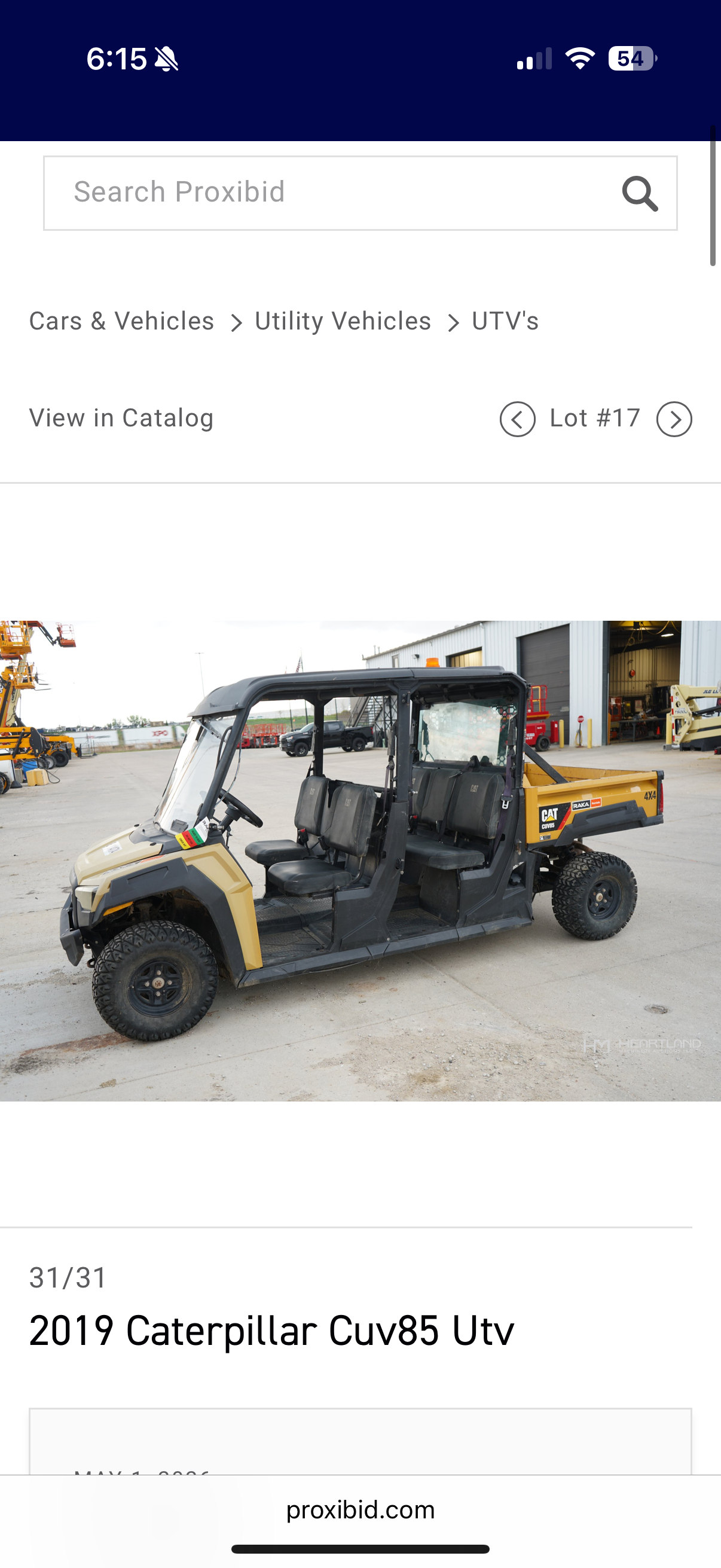Select View in Catalog
The image size is (721, 1568).
coord(122,418)
